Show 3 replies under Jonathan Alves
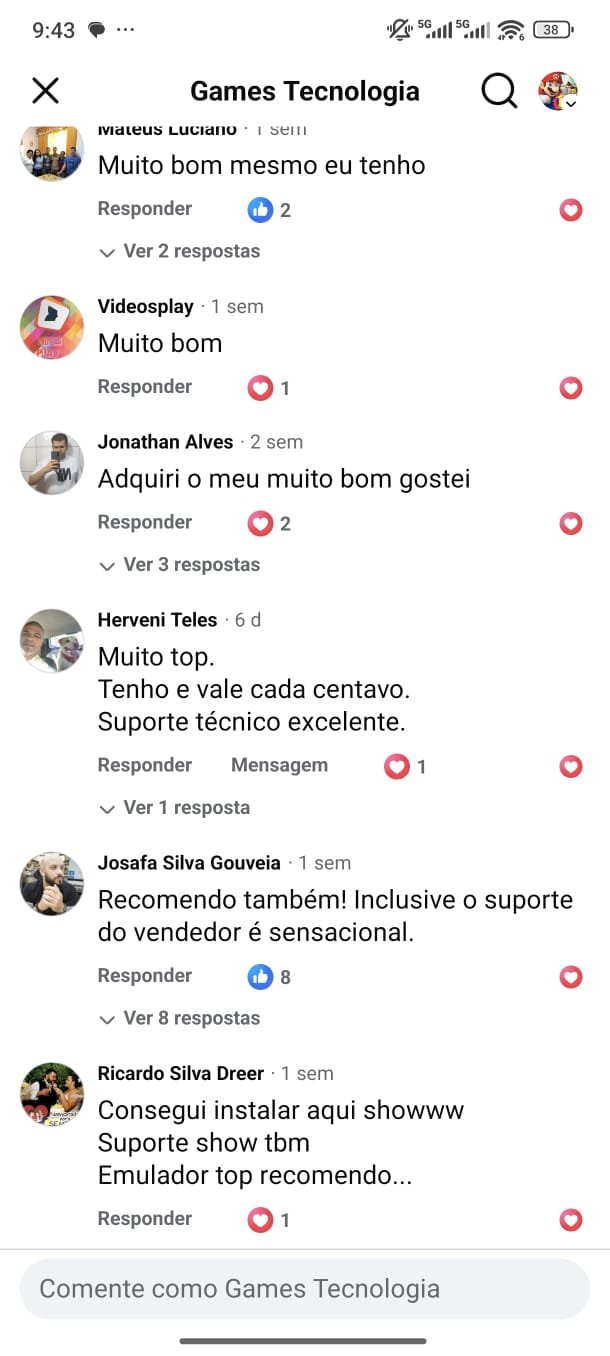Screen dimensions: 610x1356 click(x=180, y=565)
